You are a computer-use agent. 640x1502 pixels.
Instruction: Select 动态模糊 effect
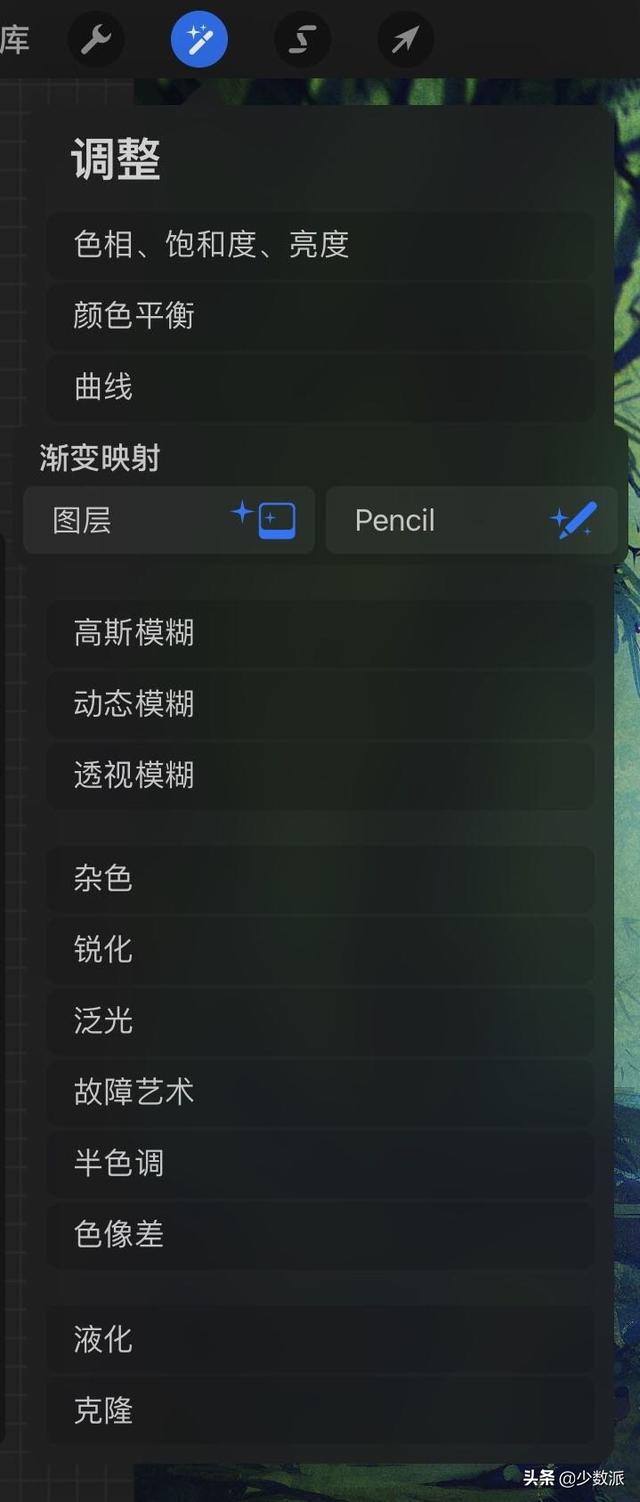[x=320, y=703]
